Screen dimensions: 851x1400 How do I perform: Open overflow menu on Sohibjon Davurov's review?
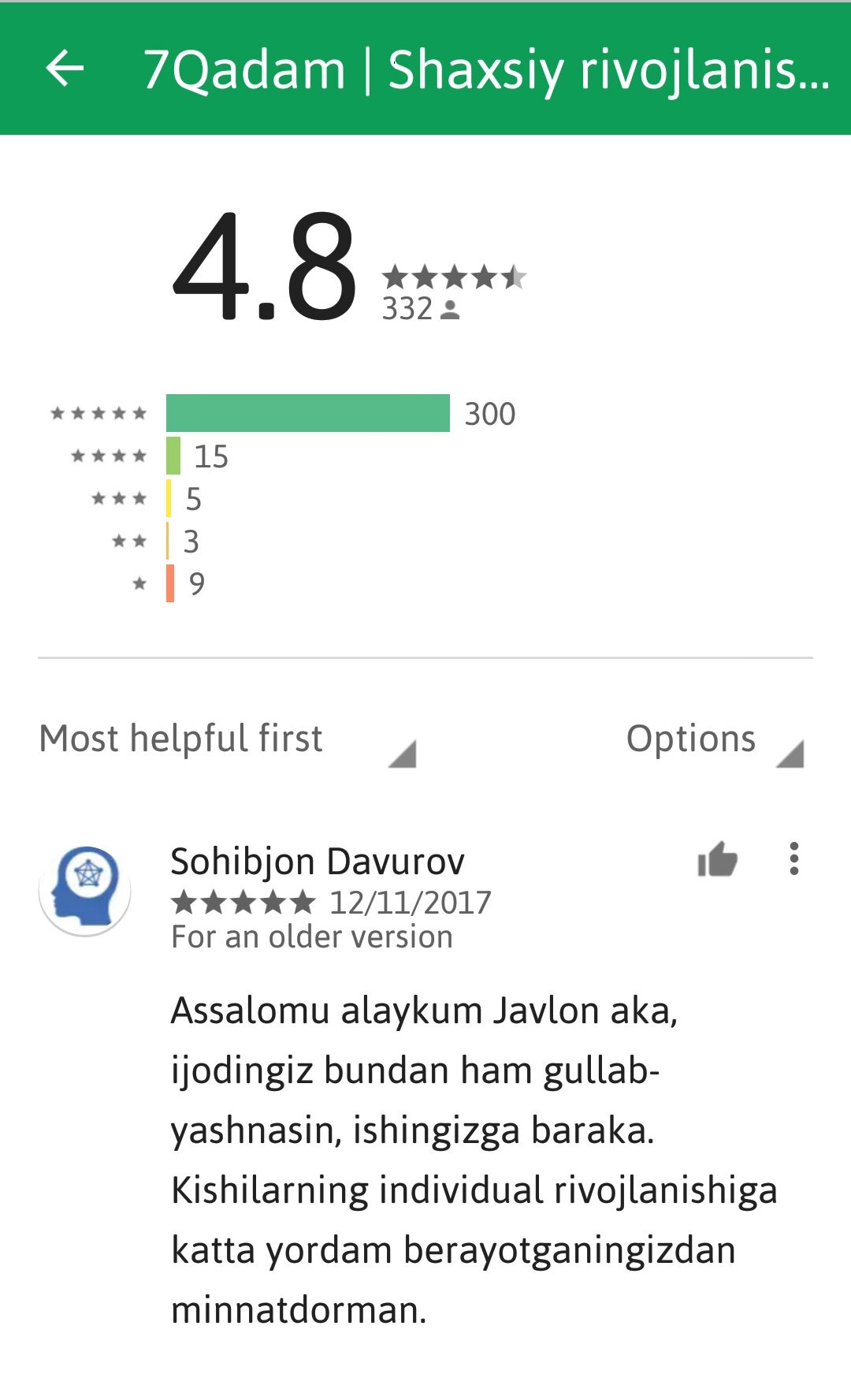[x=793, y=859]
